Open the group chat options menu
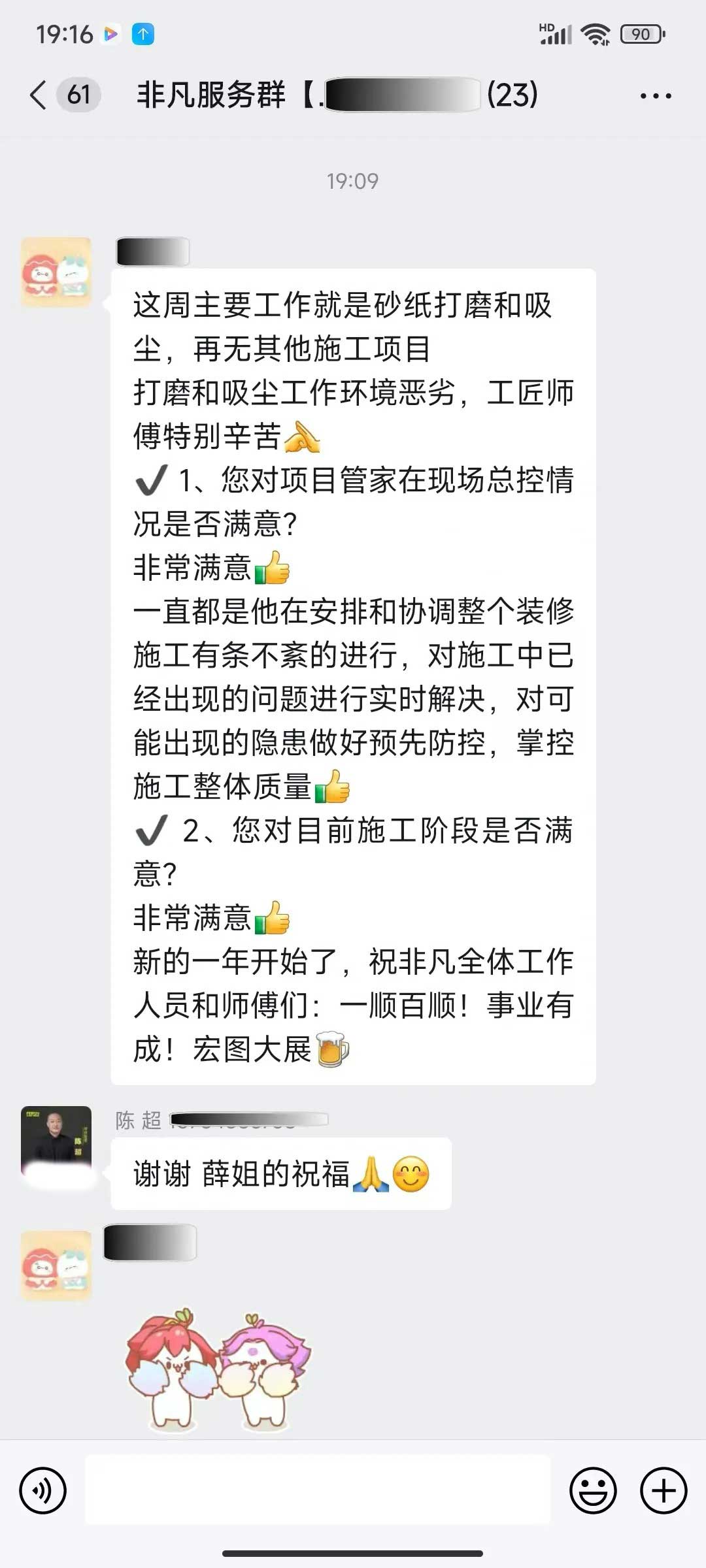 pyautogui.click(x=655, y=96)
